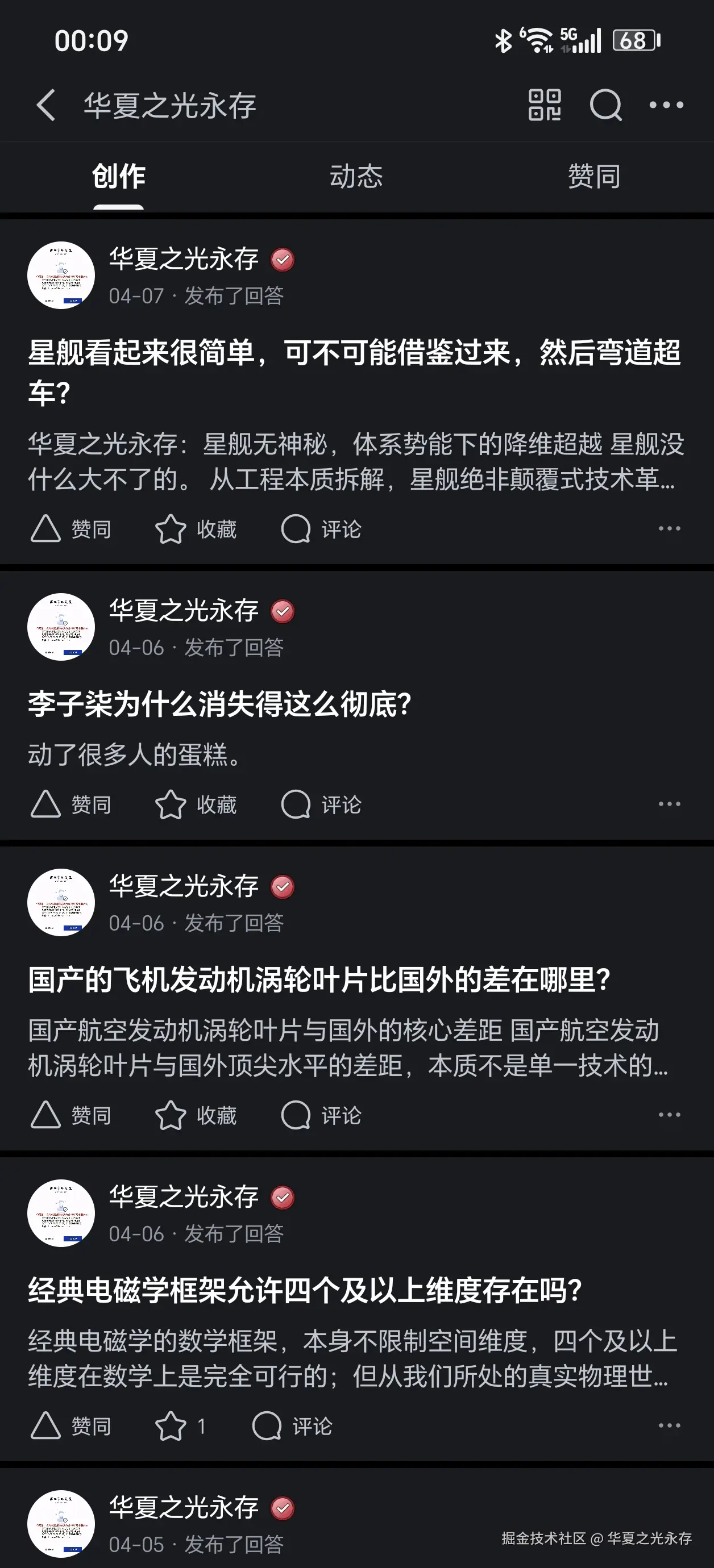Screen dimensions: 714x1568
Task: Open options menu on the 李子柒 post
Action: [x=671, y=803]
